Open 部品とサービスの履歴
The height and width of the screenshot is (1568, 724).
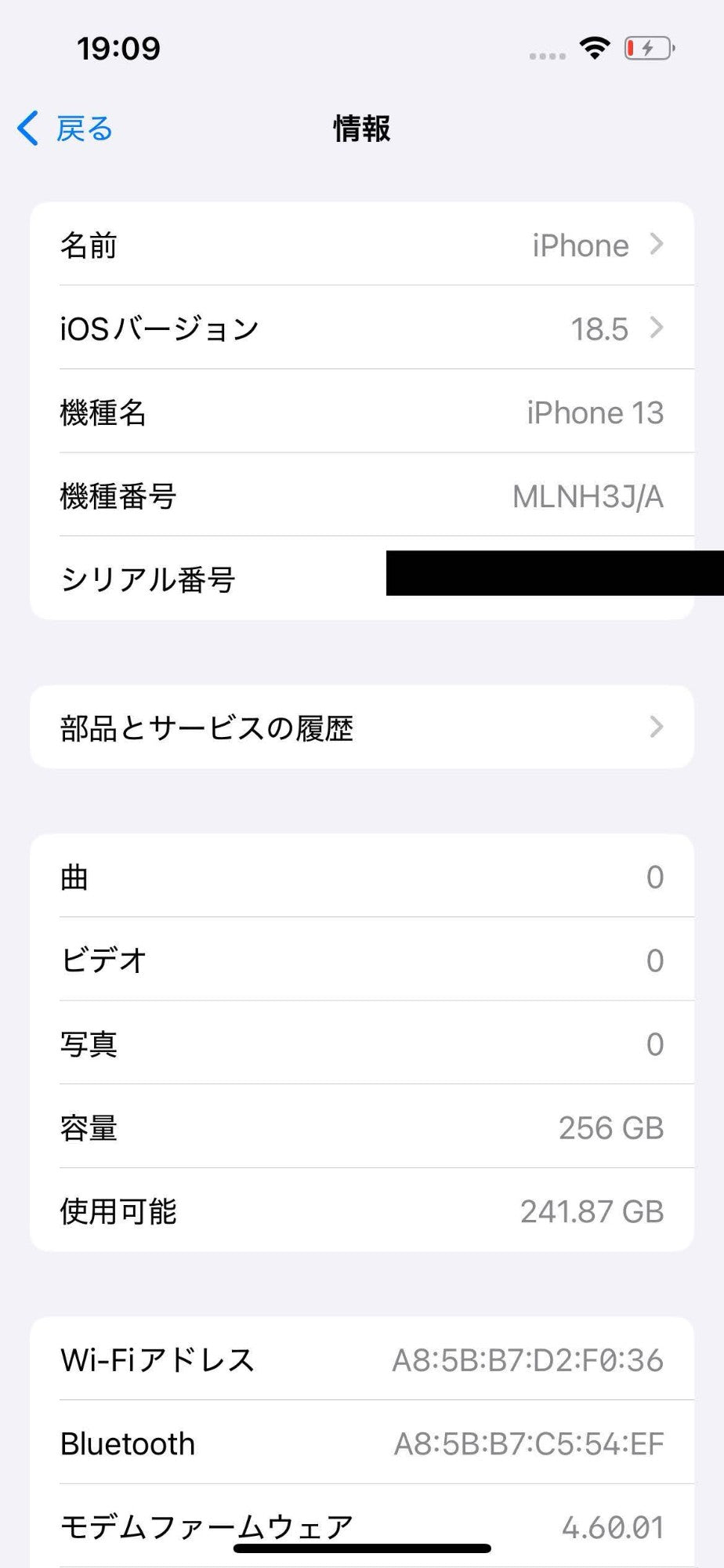tap(361, 728)
